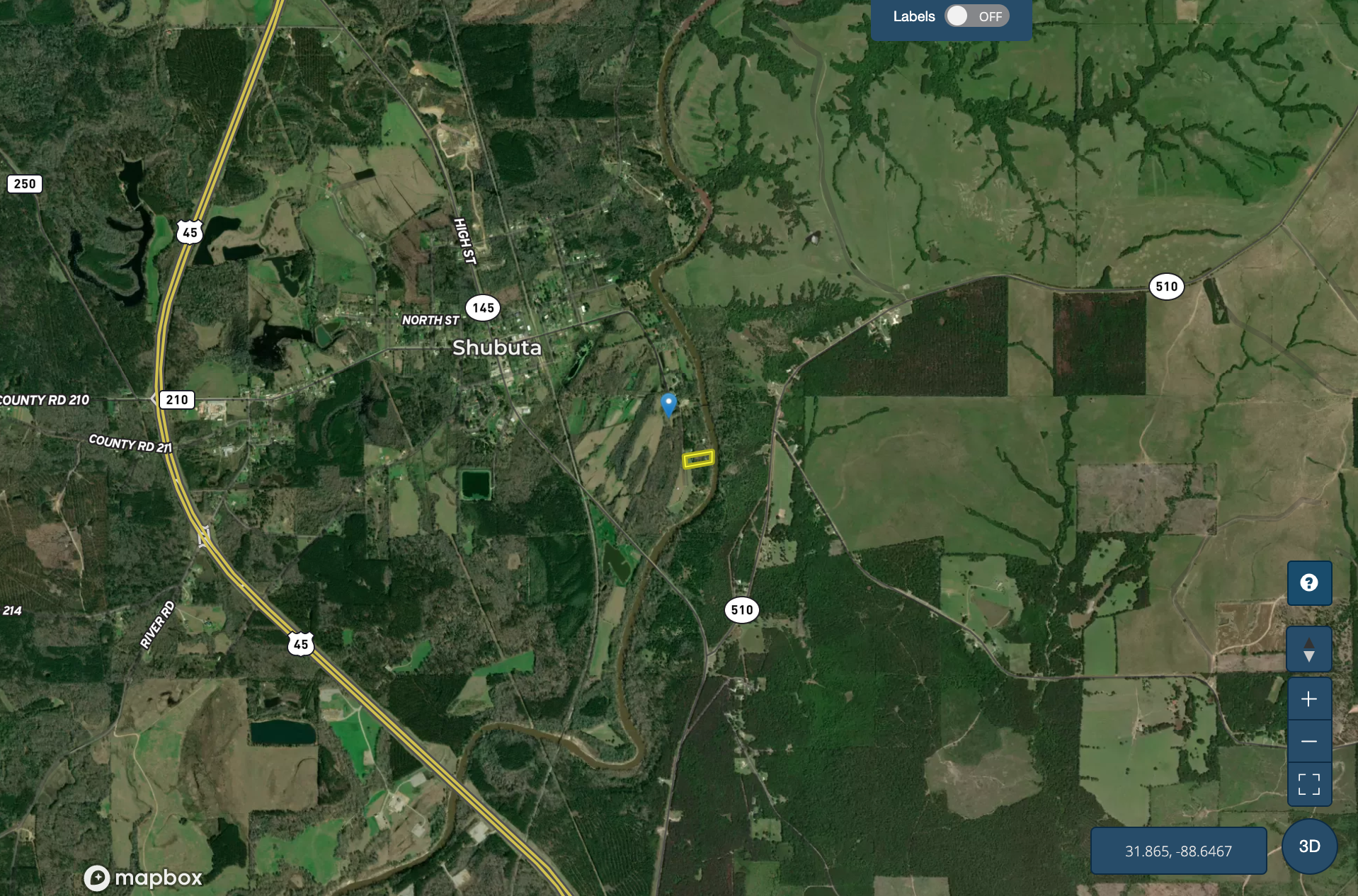Open the help question mark button
This screenshot has height=896, width=1358.
pyautogui.click(x=1308, y=582)
